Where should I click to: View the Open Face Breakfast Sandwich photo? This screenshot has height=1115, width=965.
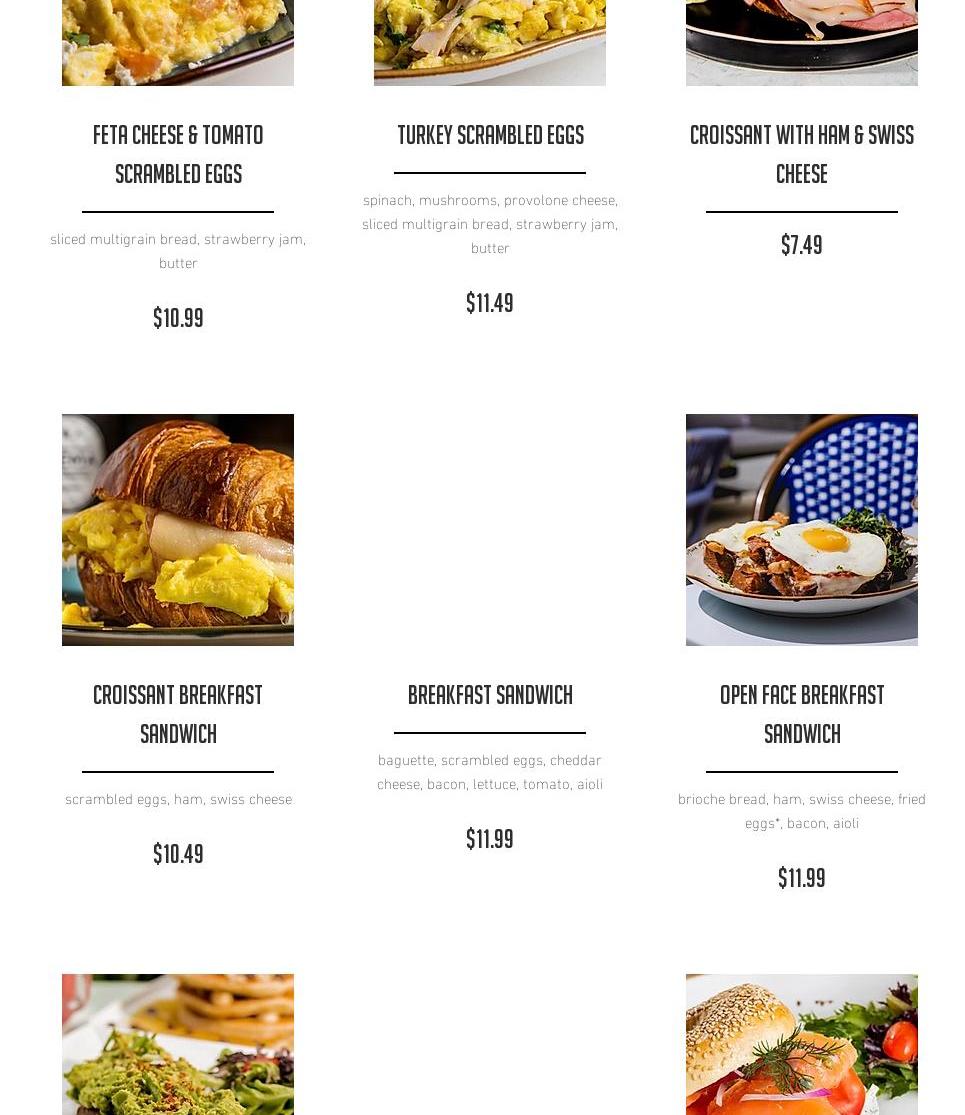[x=801, y=529]
